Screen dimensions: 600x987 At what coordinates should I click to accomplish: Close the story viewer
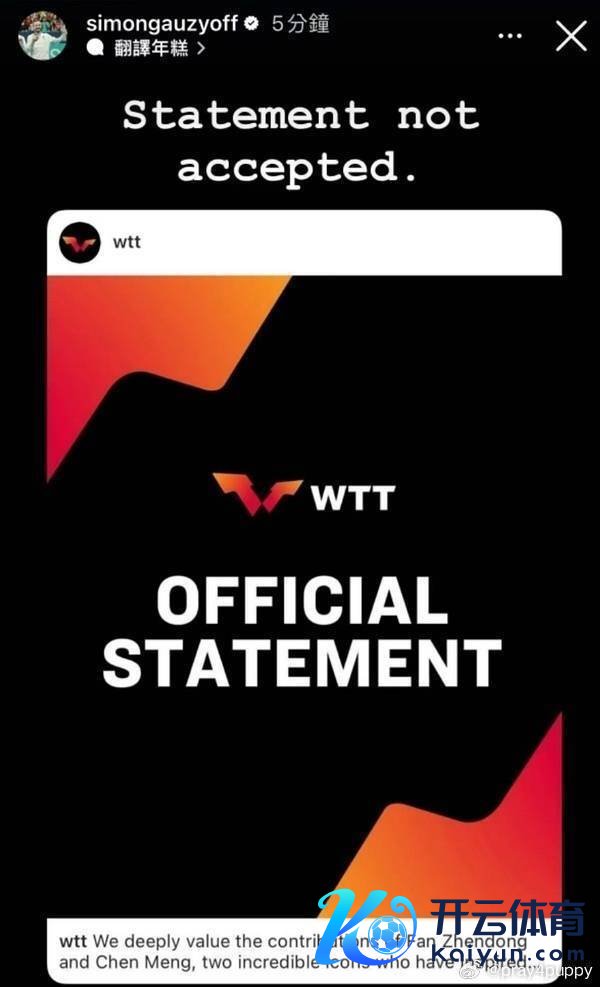pos(571,37)
